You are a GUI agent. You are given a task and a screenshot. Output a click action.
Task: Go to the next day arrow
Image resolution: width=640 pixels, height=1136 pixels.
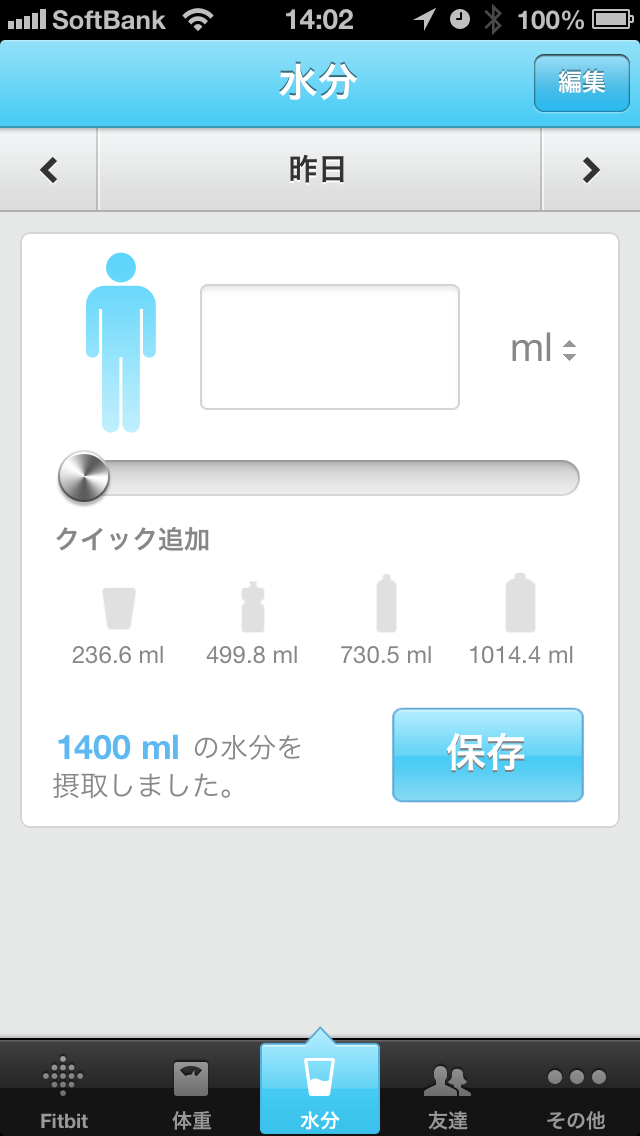(591, 170)
